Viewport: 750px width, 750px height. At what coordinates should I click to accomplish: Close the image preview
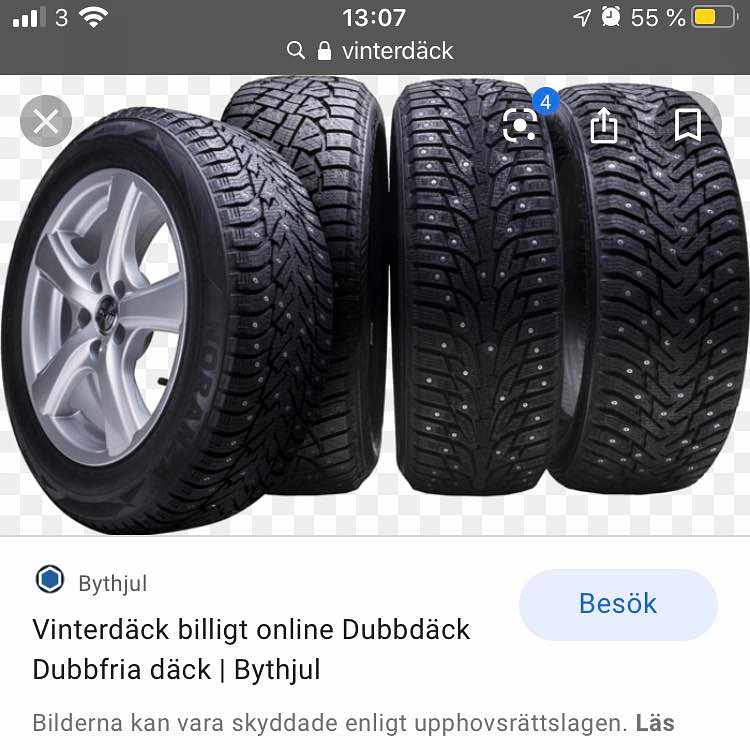(x=46, y=122)
